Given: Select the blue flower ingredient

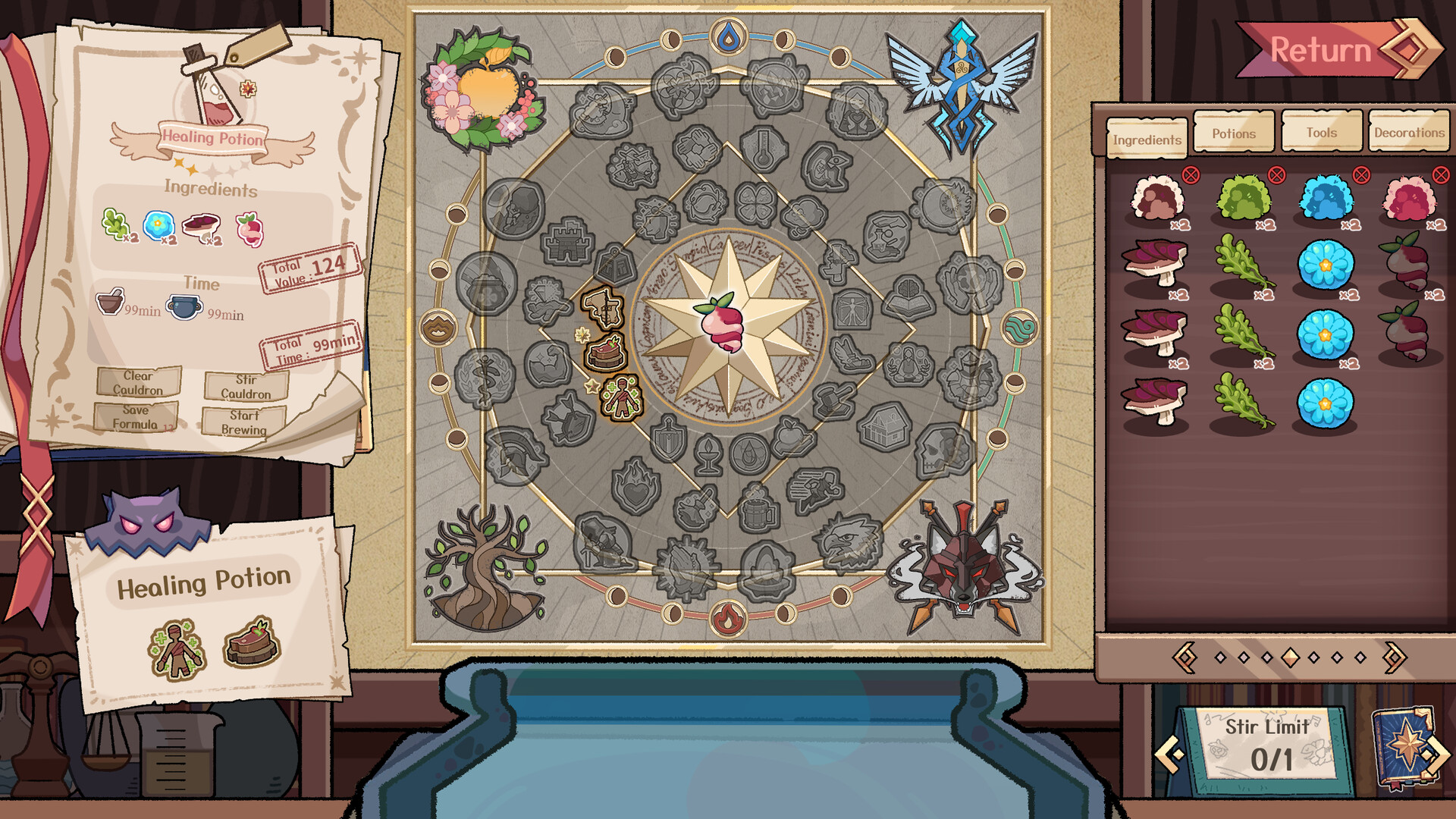Looking at the screenshot, I should (1325, 265).
